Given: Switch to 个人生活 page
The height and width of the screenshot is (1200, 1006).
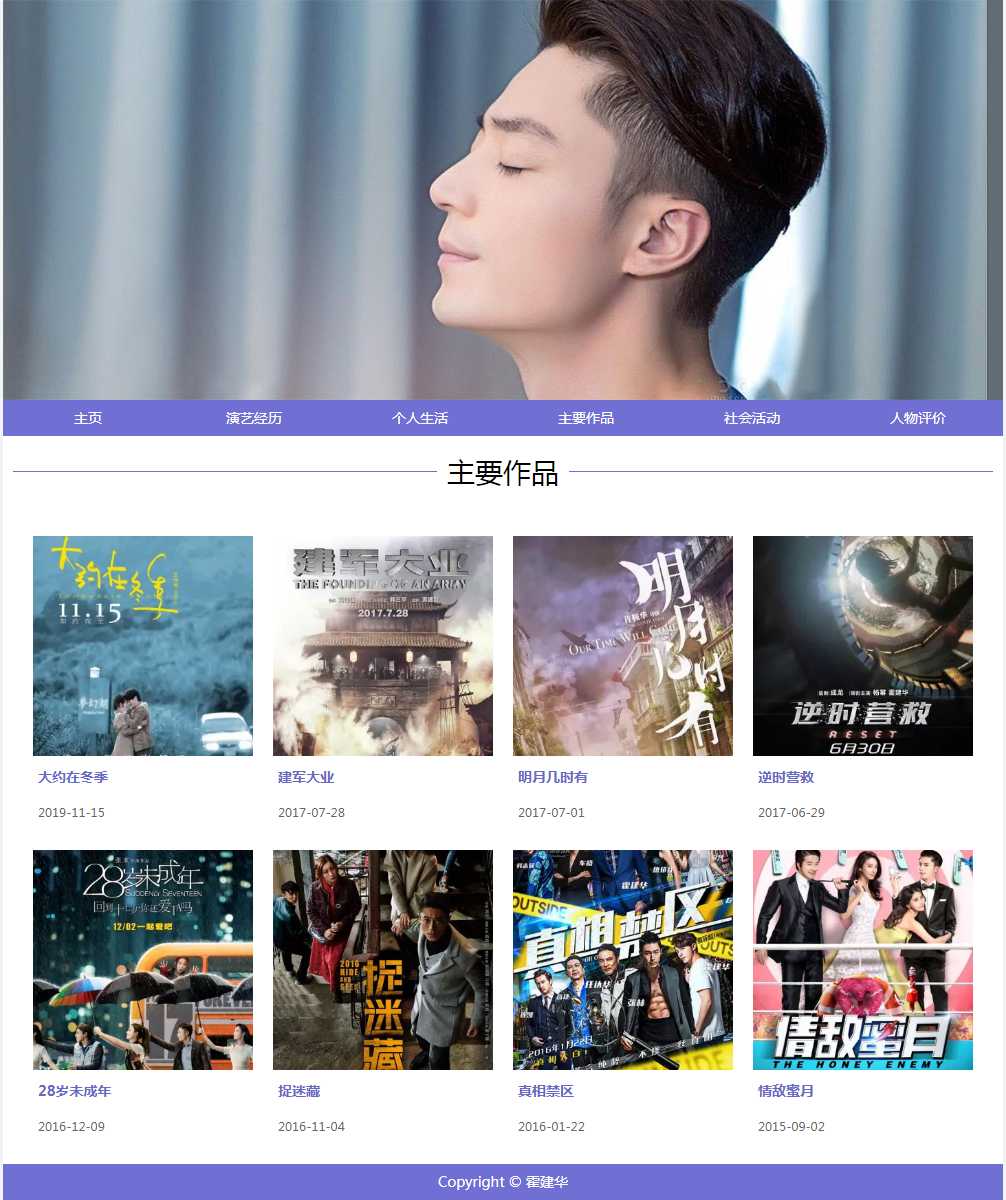Looking at the screenshot, I should [x=420, y=418].
